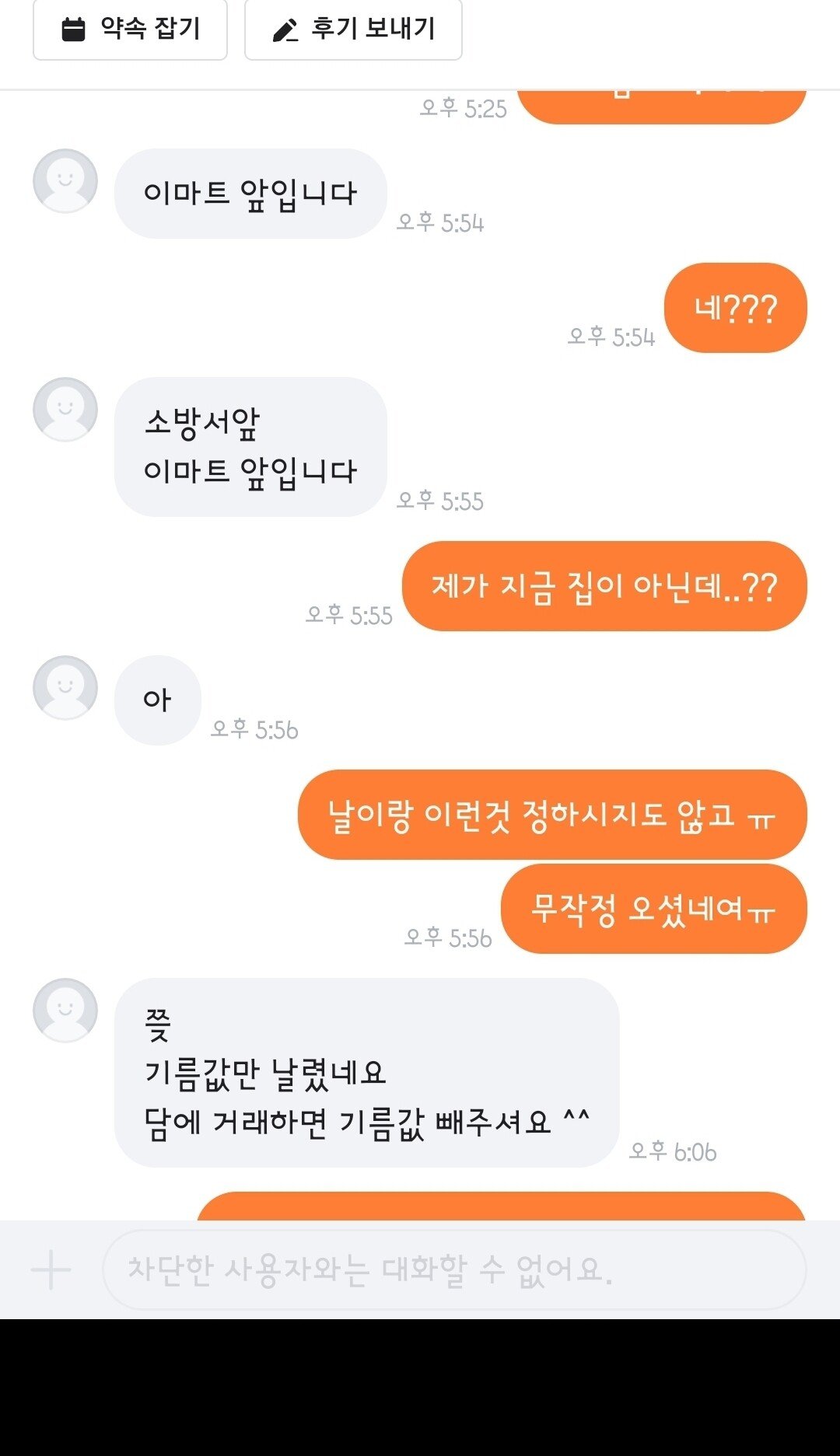Tap the plus attachment icon
840x1456 pixels.
click(51, 1269)
